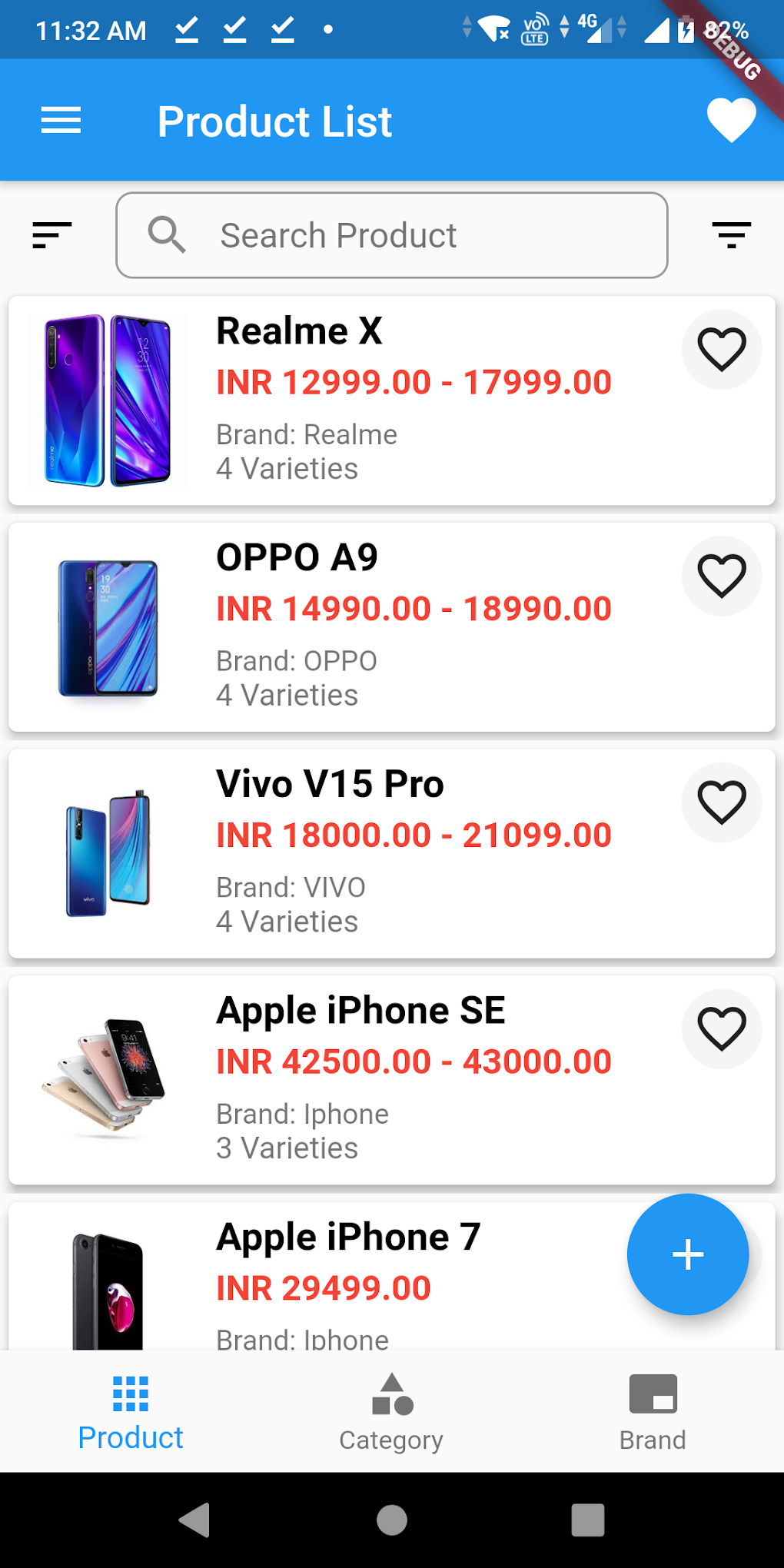This screenshot has width=784, height=1568.
Task: Tap the add product plus button
Action: [x=686, y=1254]
